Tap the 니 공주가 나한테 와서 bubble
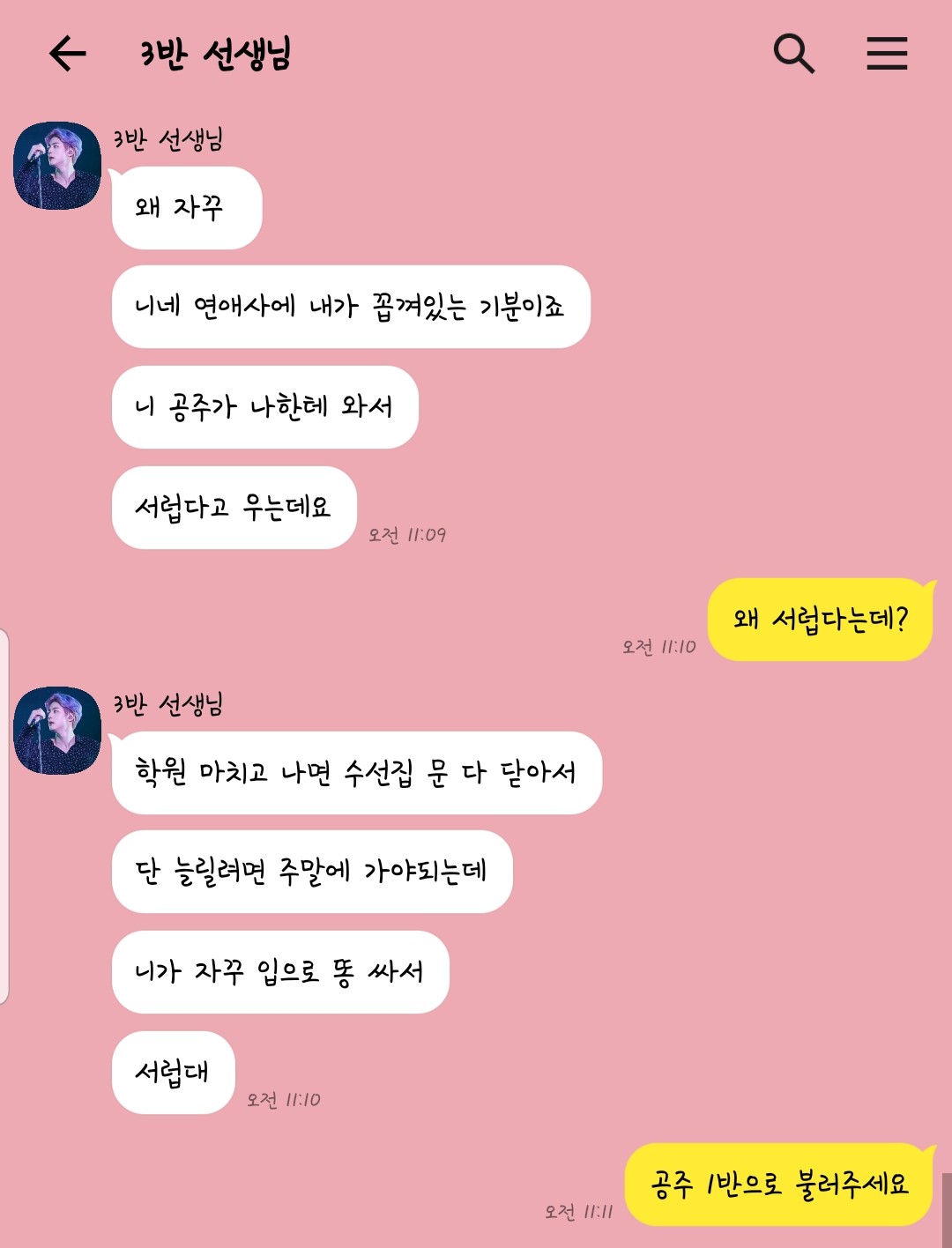 tap(264, 407)
